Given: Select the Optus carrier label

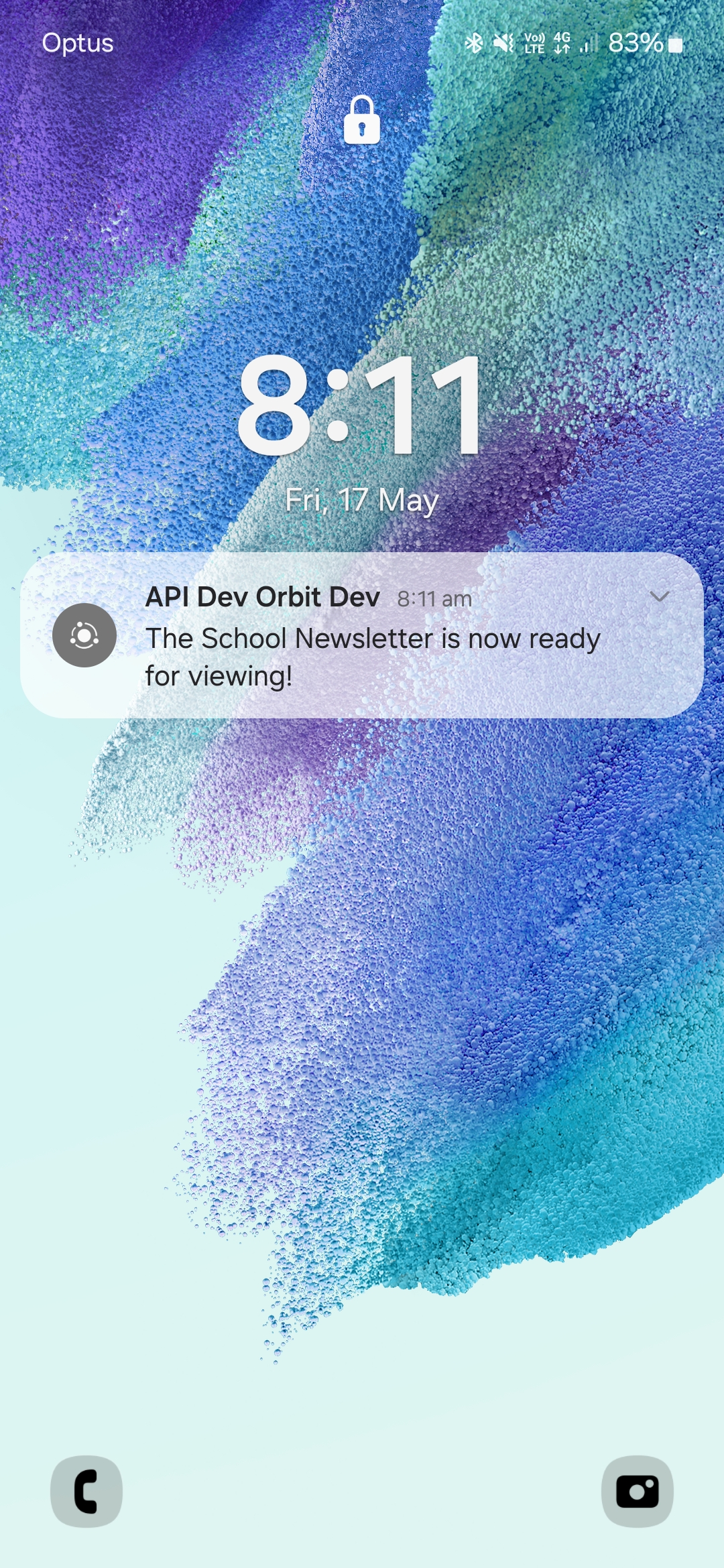Looking at the screenshot, I should point(78,44).
